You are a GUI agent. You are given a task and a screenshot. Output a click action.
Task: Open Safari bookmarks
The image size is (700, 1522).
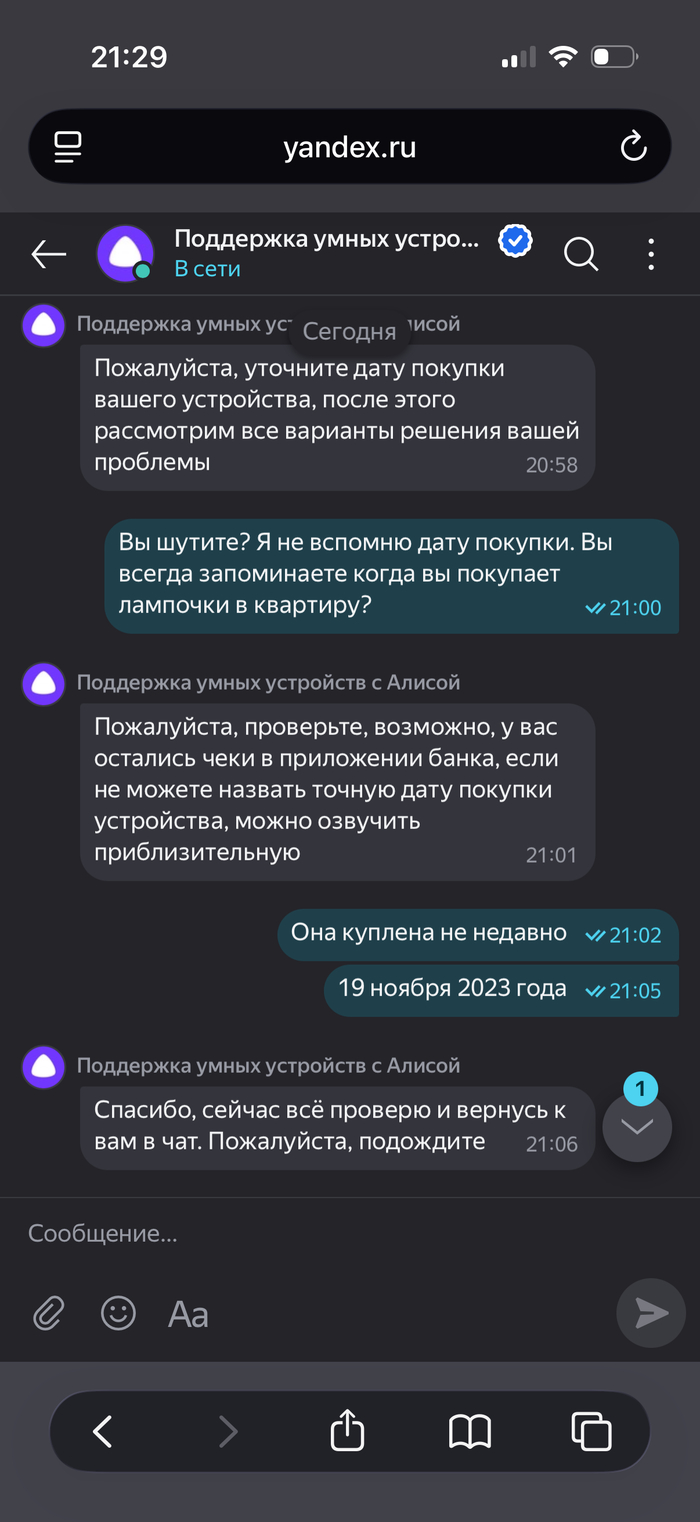(469, 1432)
